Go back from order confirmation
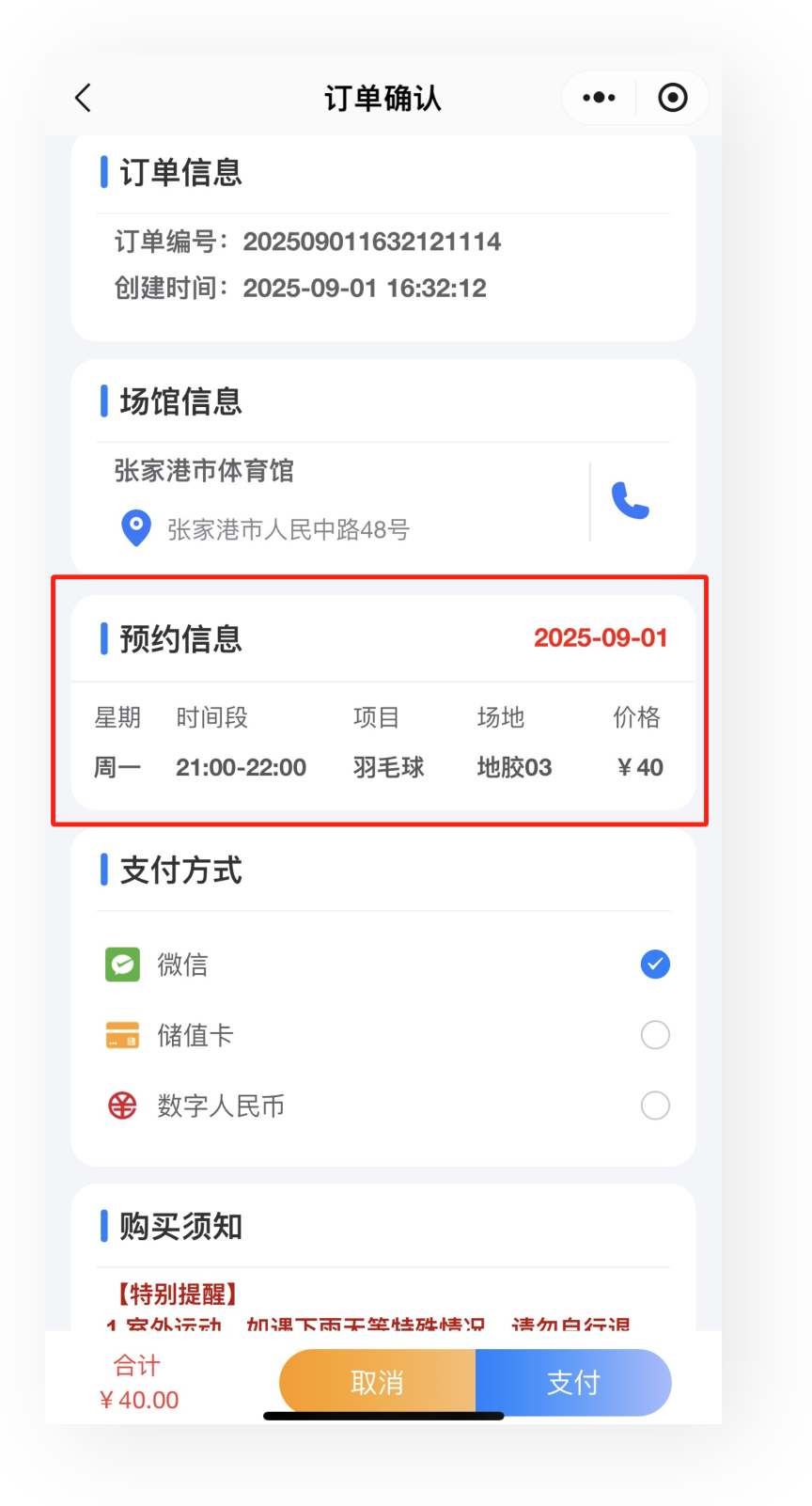The image size is (812, 1506). tap(84, 98)
